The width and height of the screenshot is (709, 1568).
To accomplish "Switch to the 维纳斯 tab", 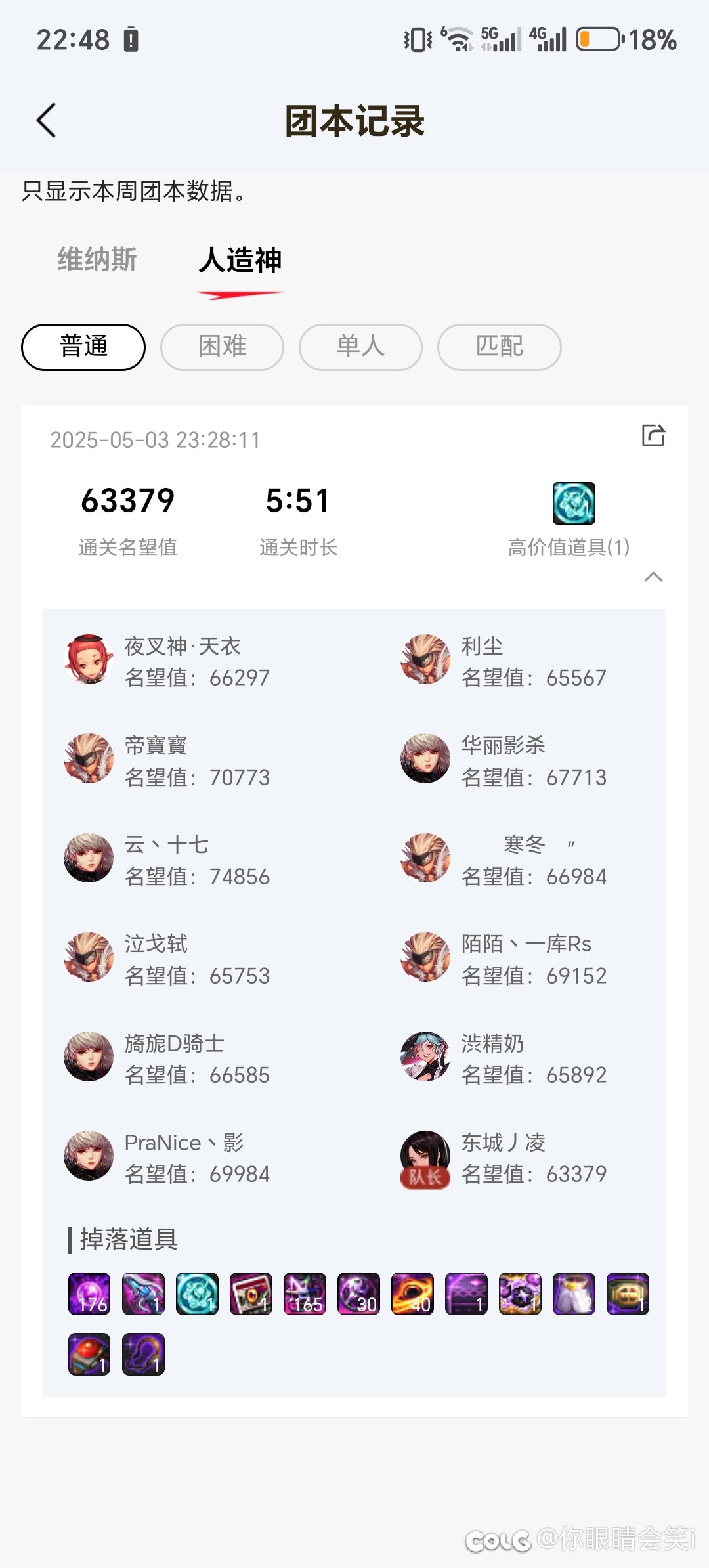I will [97, 259].
